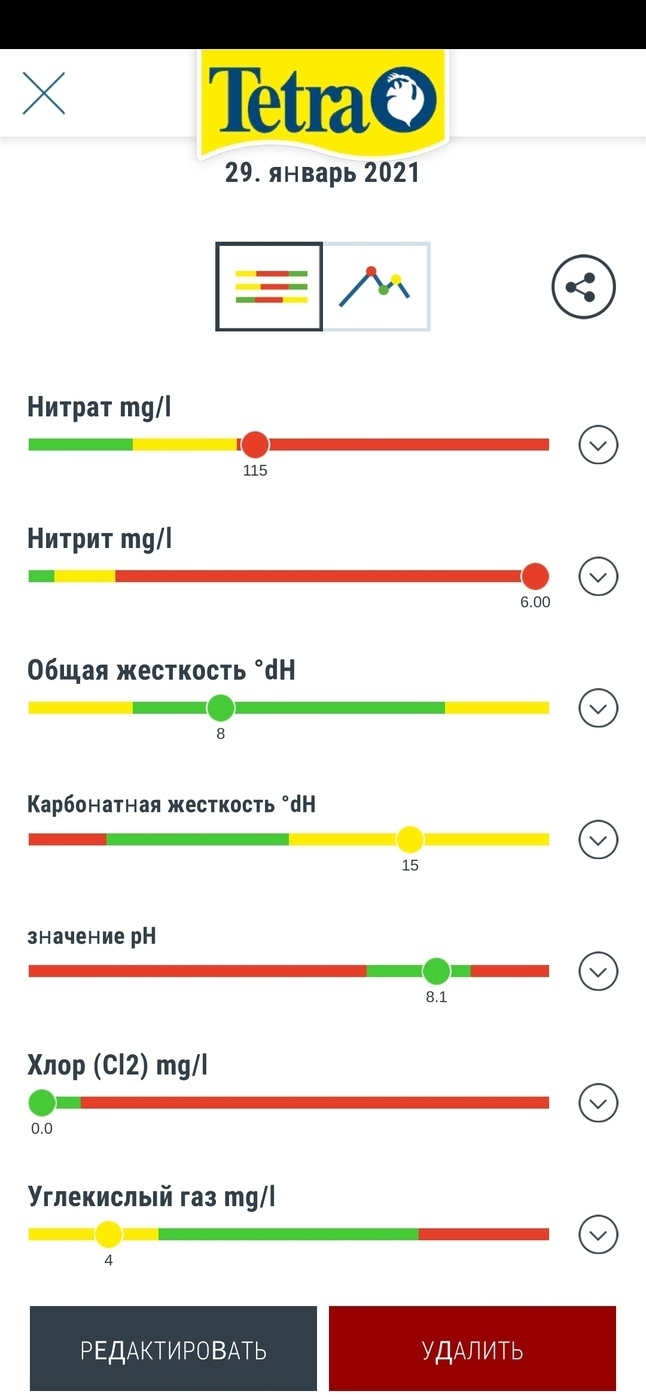Expand Углекислый газ details

(598, 1235)
